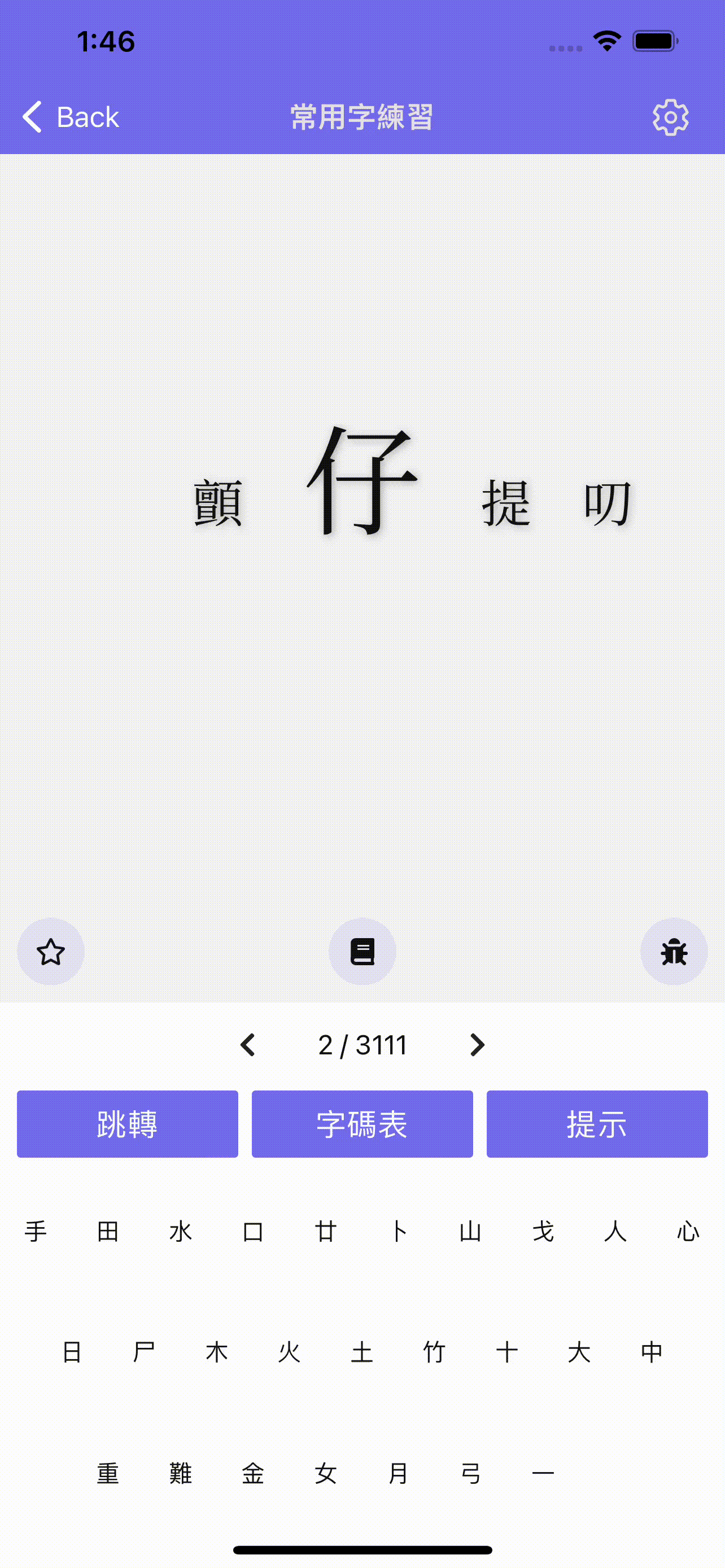Screen dimensions: 725x1568
Task: Open the dictionary book icon
Action: [x=362, y=951]
